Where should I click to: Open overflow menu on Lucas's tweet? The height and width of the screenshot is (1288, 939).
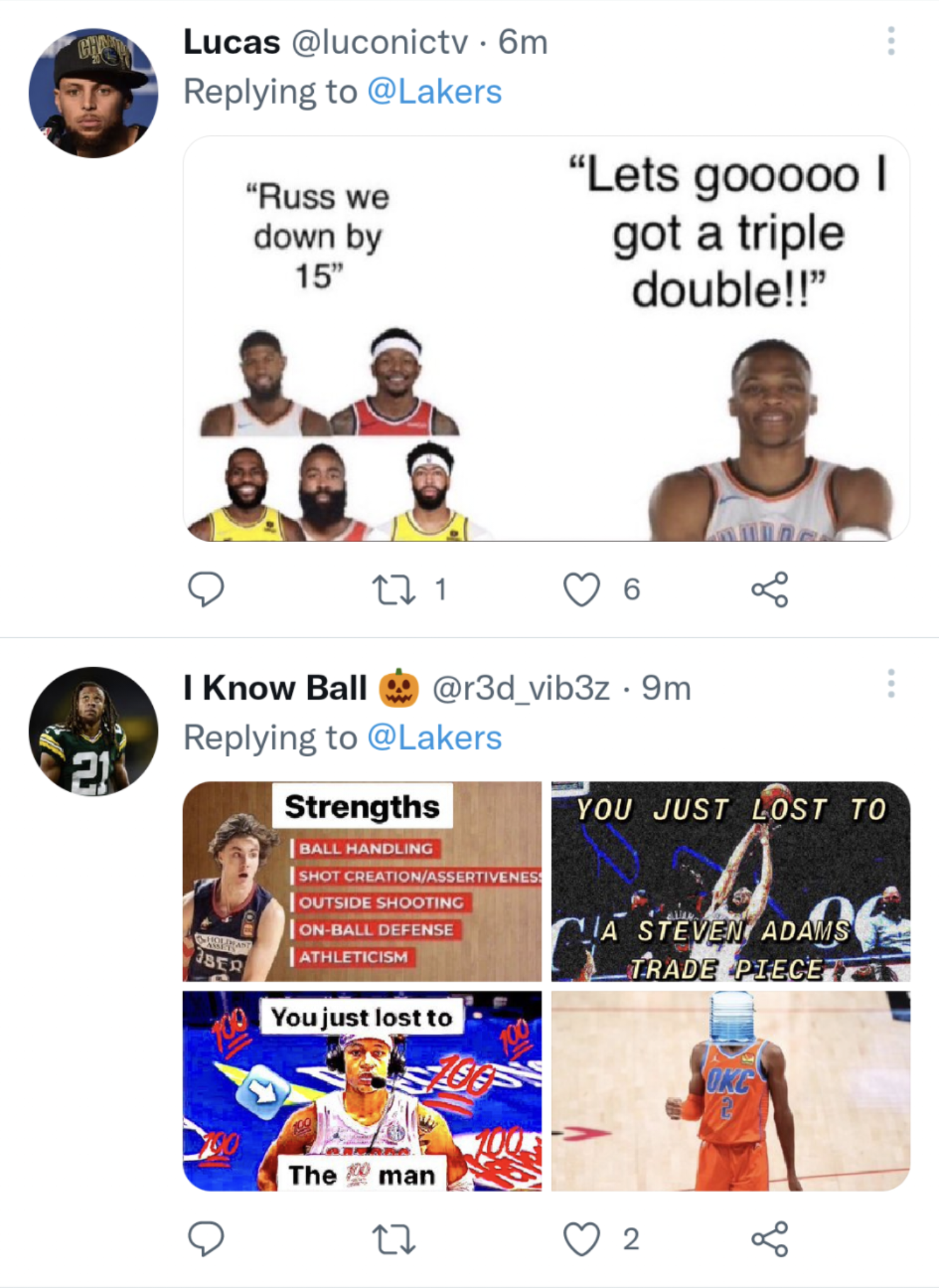click(891, 42)
